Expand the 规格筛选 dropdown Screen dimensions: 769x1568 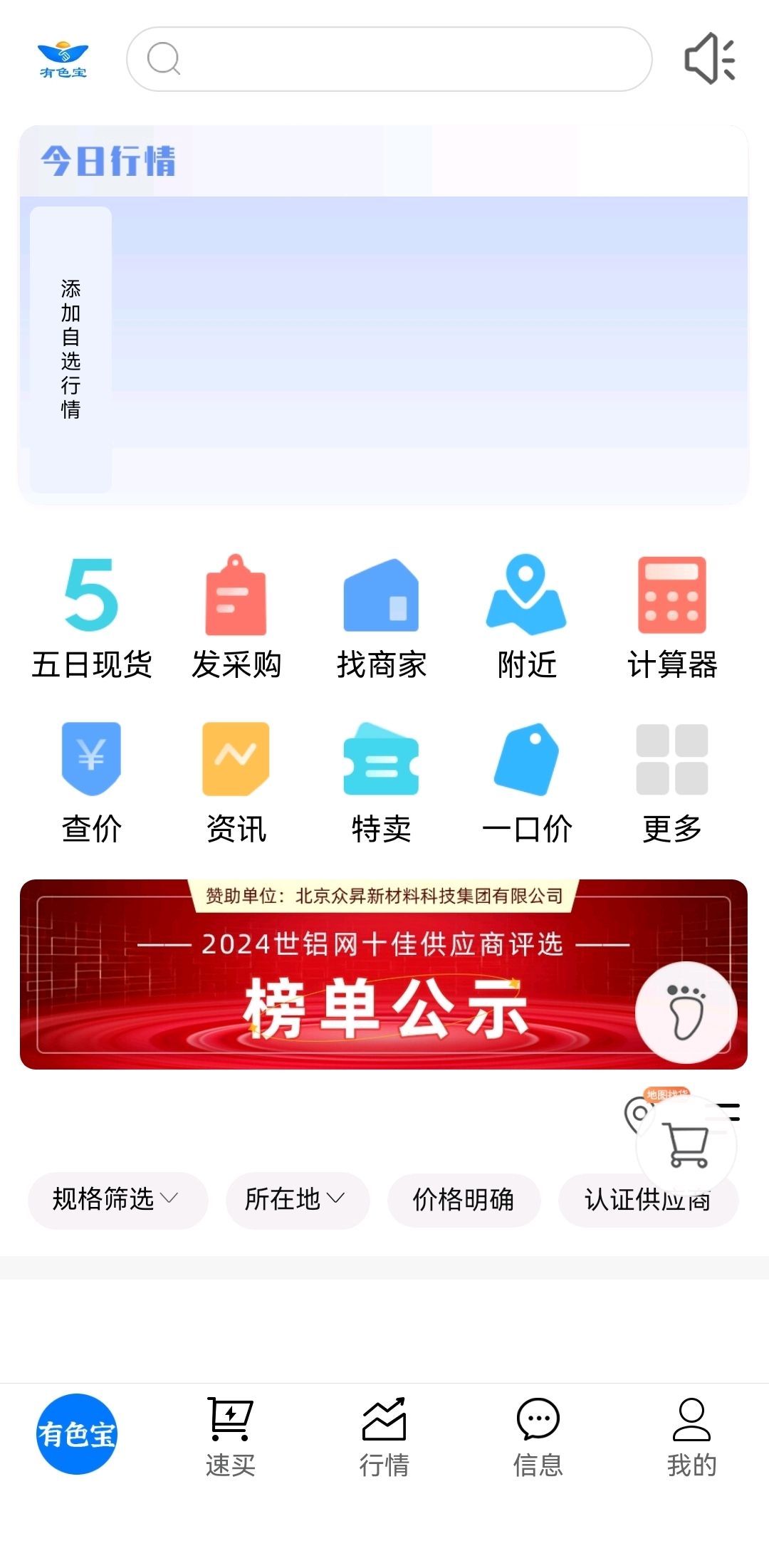(118, 1200)
